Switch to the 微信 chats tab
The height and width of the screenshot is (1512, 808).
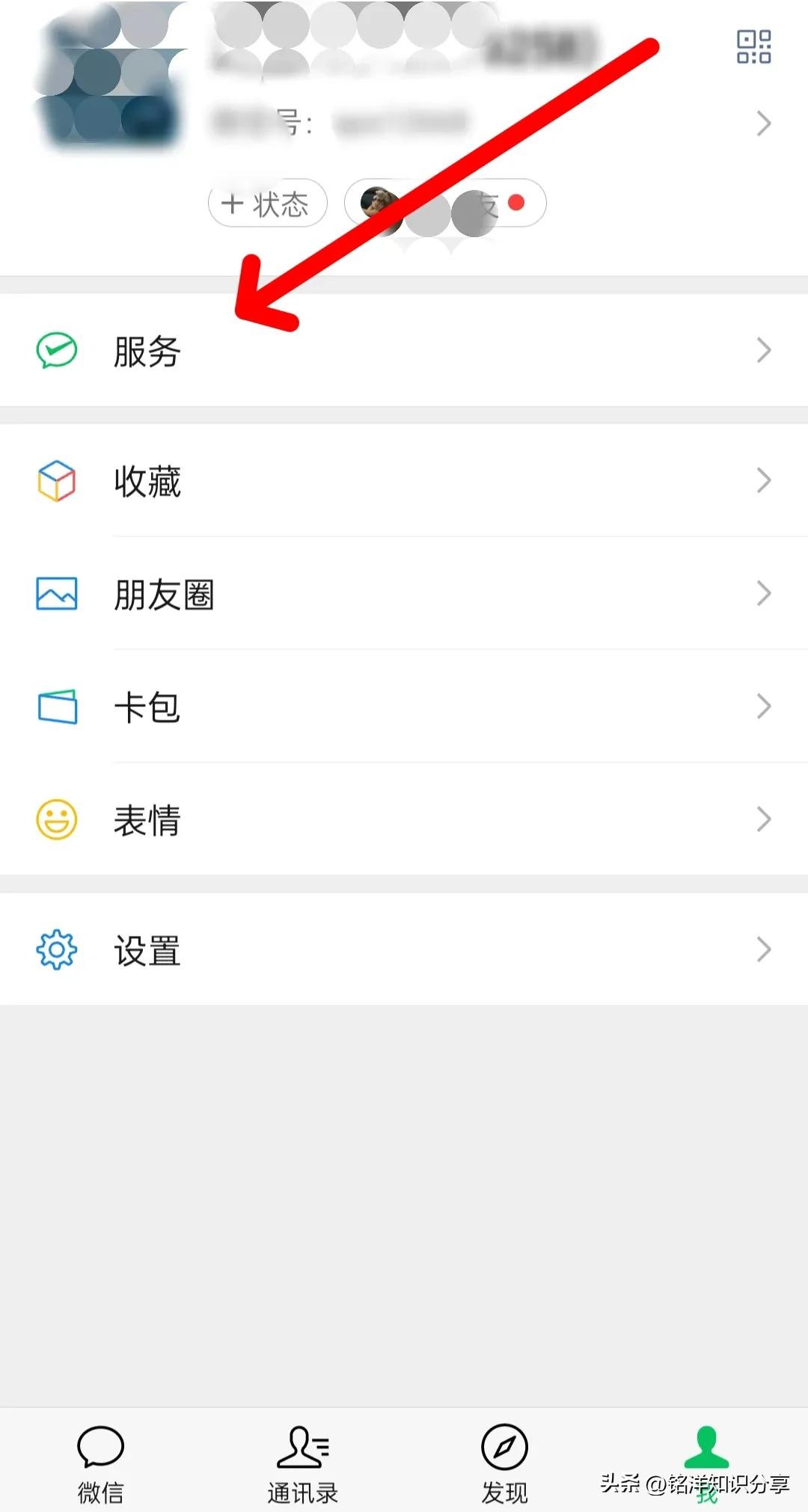[100, 1463]
